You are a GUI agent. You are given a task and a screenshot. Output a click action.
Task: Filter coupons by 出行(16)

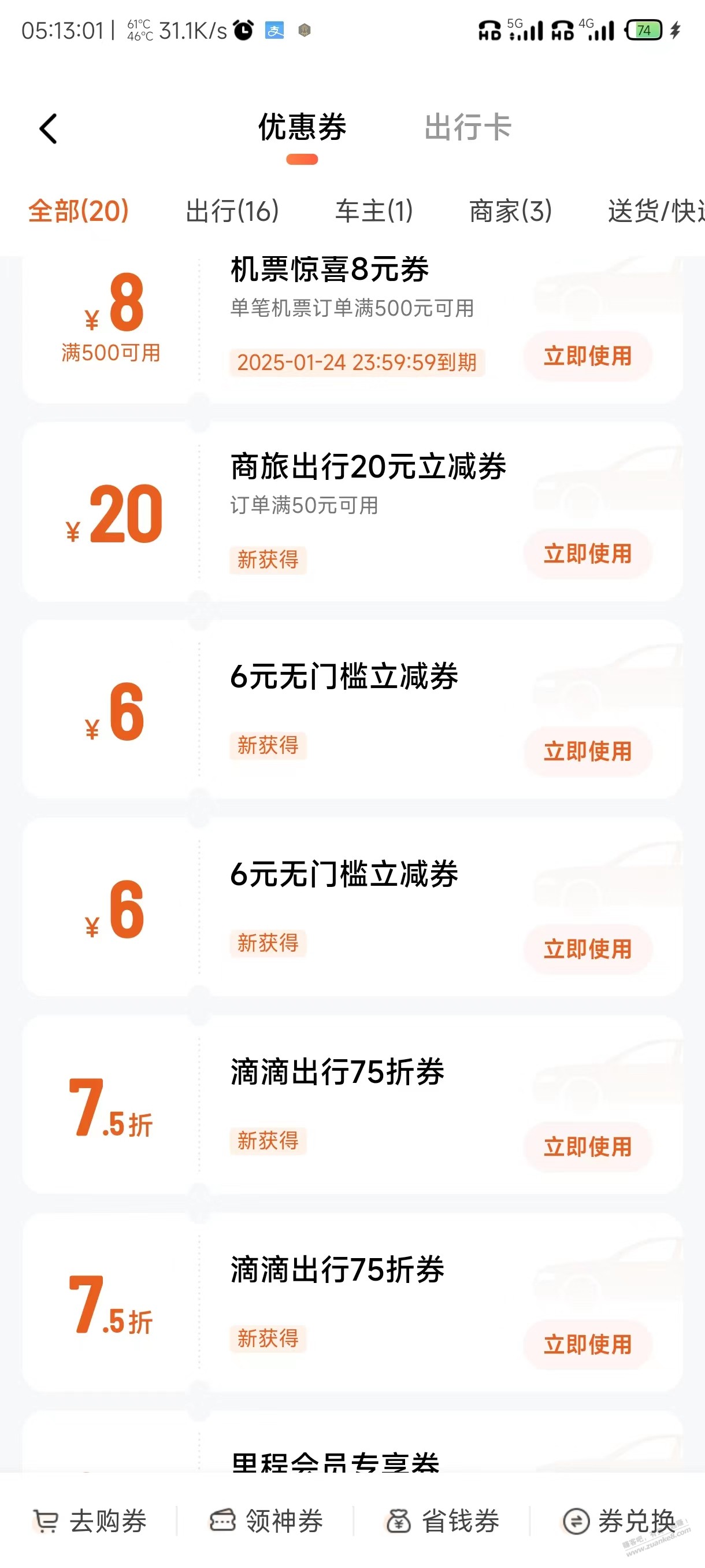[x=232, y=211]
